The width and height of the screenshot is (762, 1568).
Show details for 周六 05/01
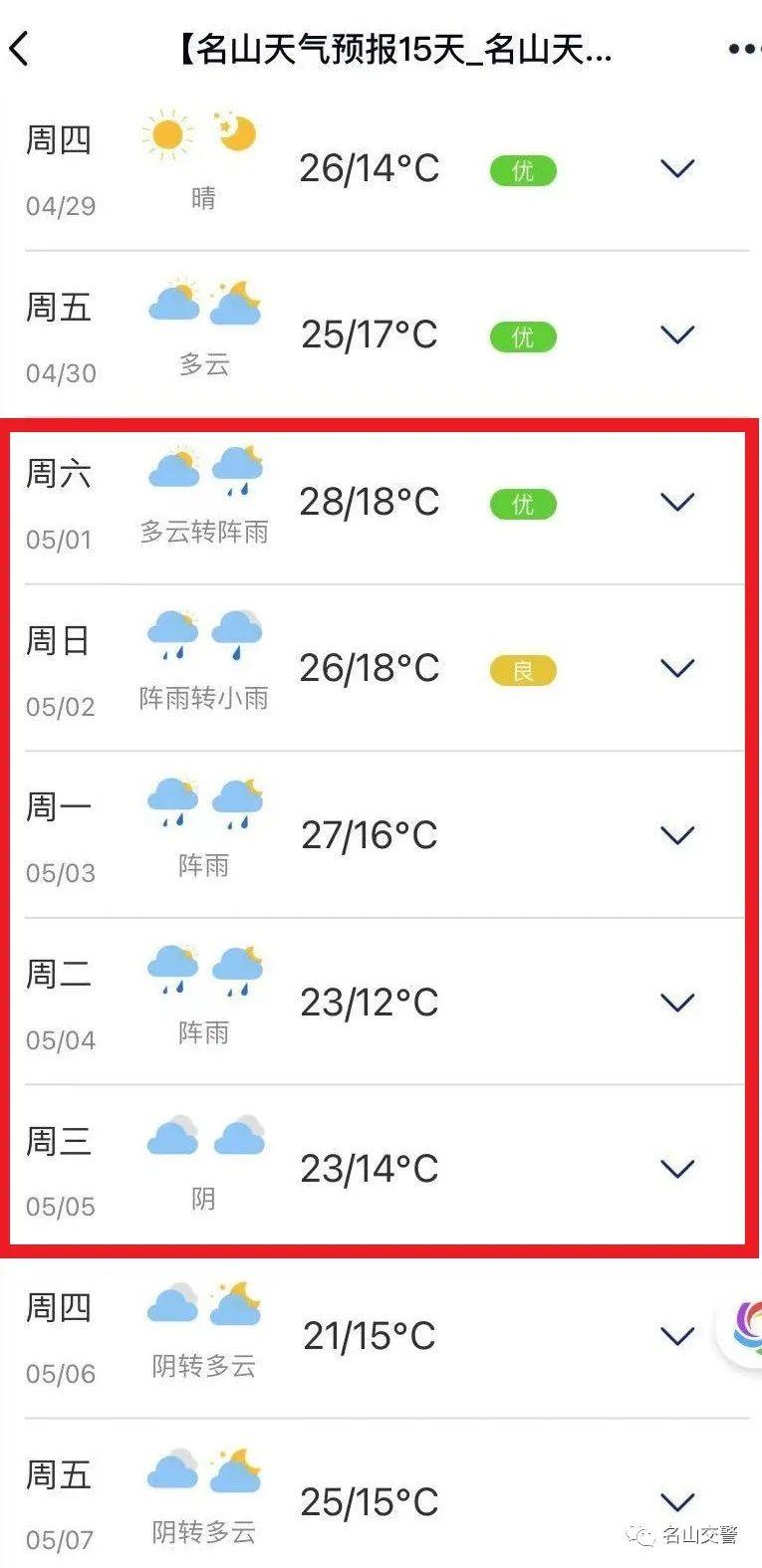[x=677, y=502]
